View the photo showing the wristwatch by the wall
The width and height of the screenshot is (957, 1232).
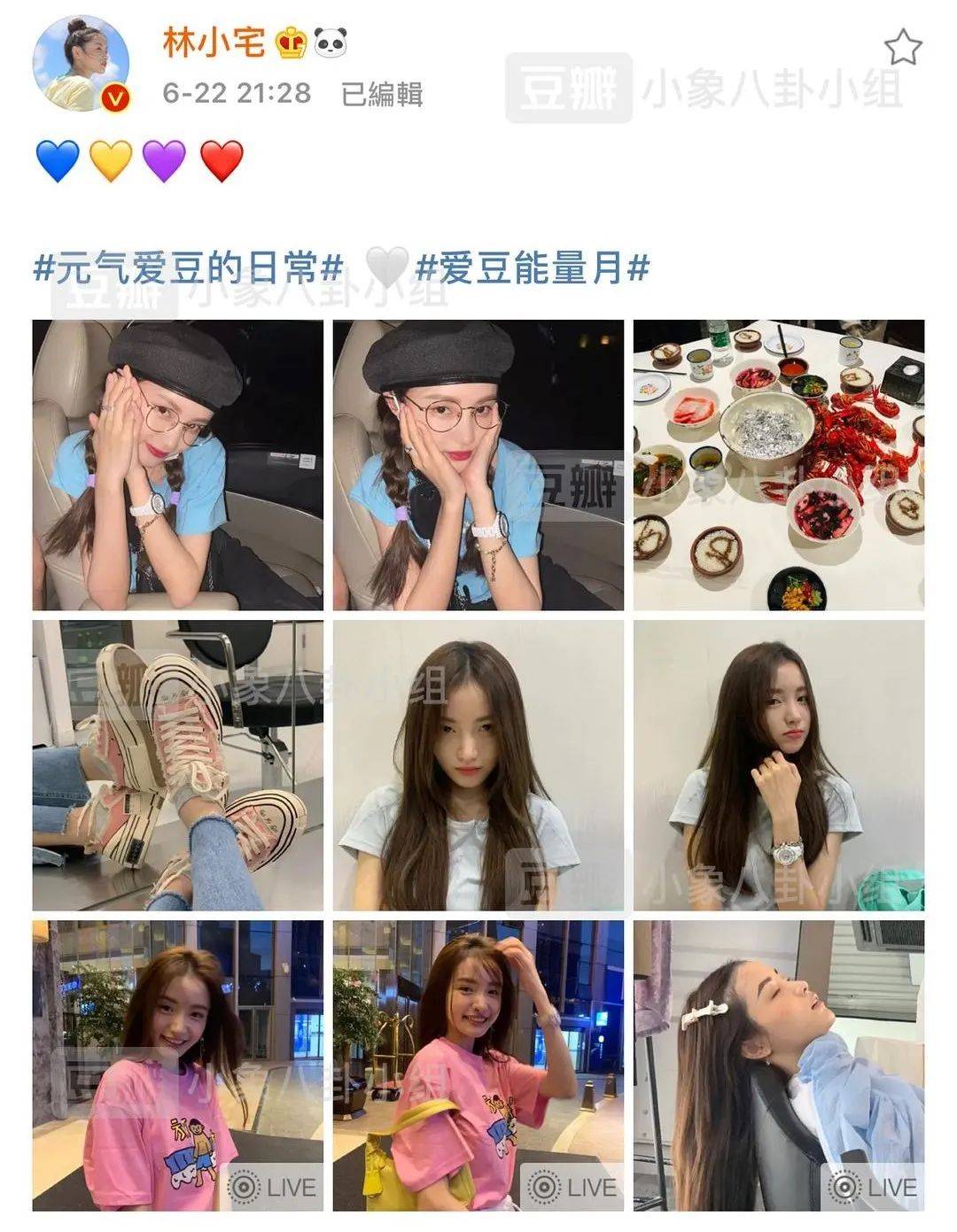point(778,765)
